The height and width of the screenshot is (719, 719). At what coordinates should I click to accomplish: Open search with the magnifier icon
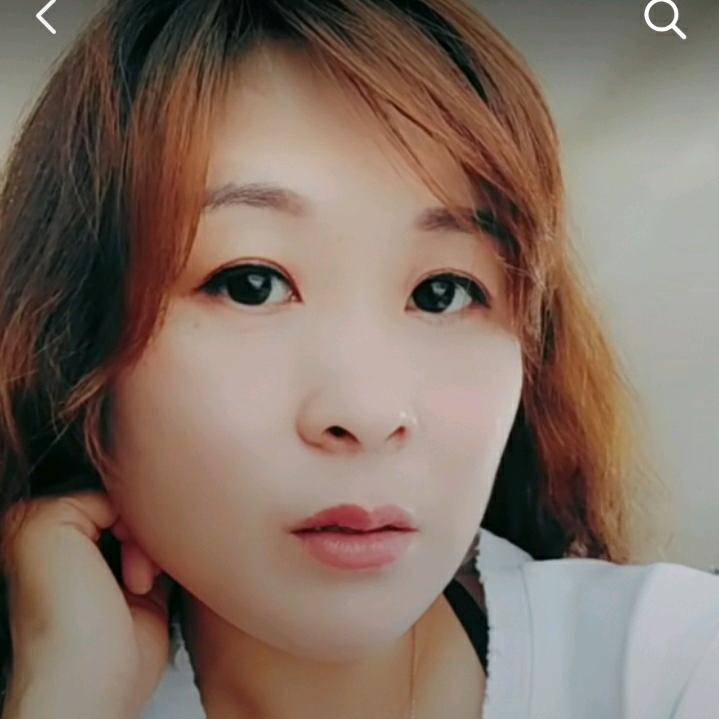pyautogui.click(x=664, y=18)
